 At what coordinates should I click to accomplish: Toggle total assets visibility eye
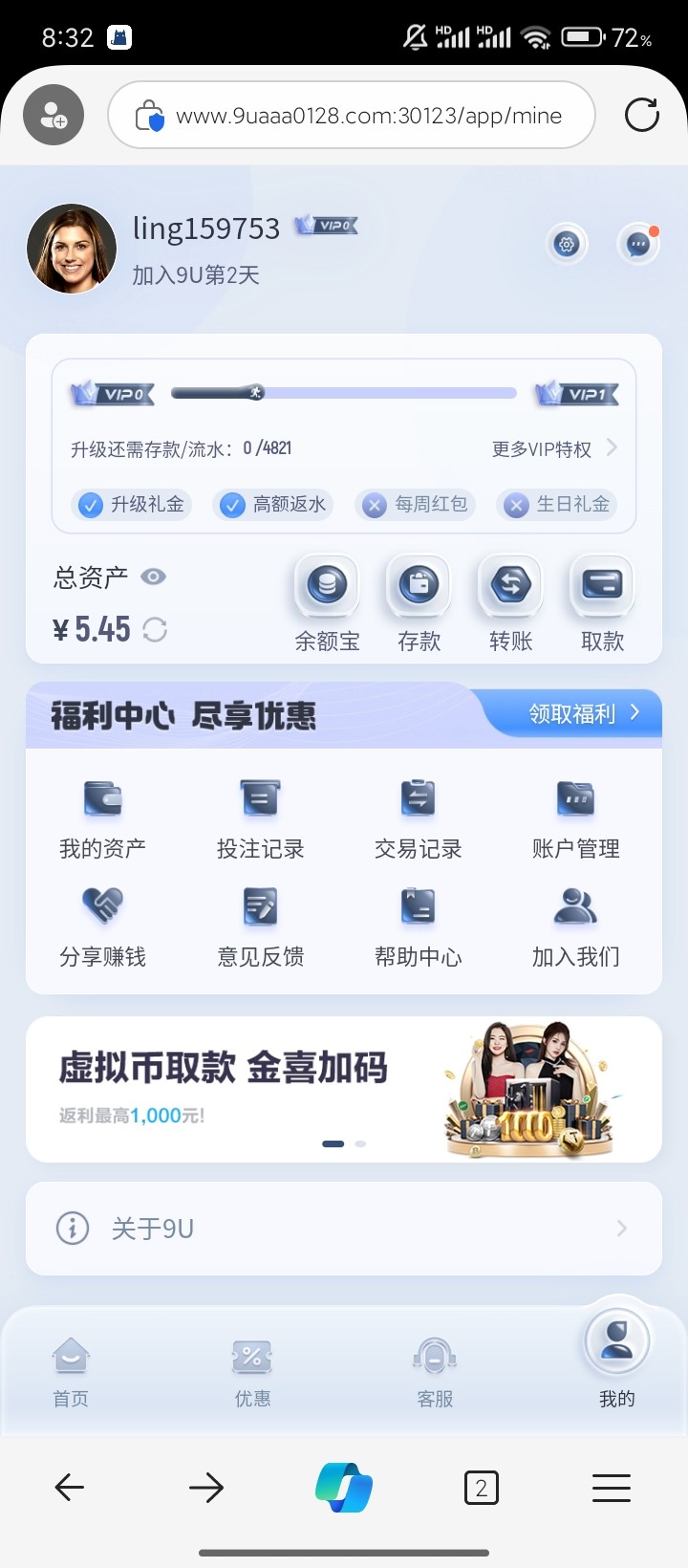tap(153, 577)
